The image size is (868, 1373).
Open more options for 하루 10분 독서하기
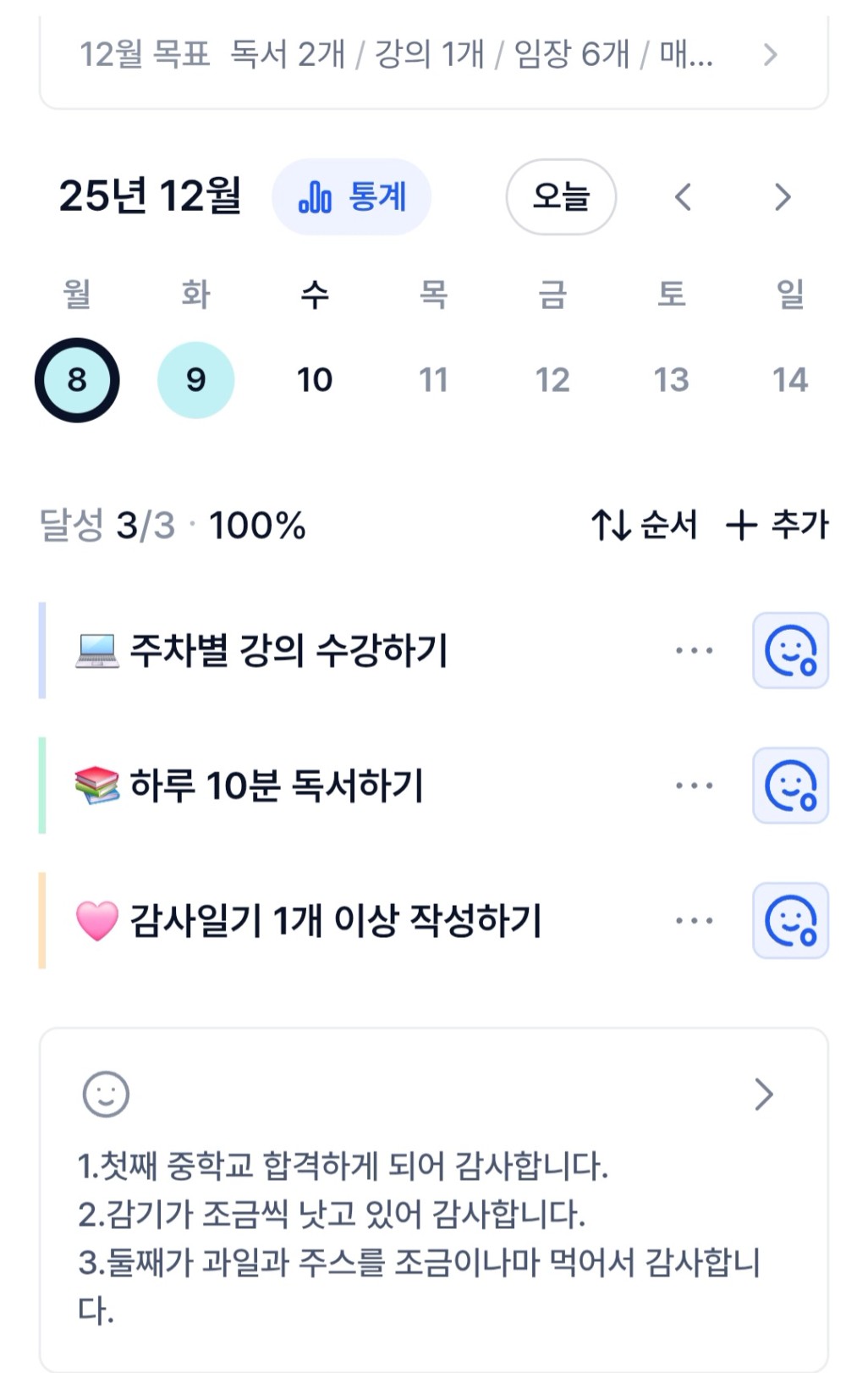[695, 786]
